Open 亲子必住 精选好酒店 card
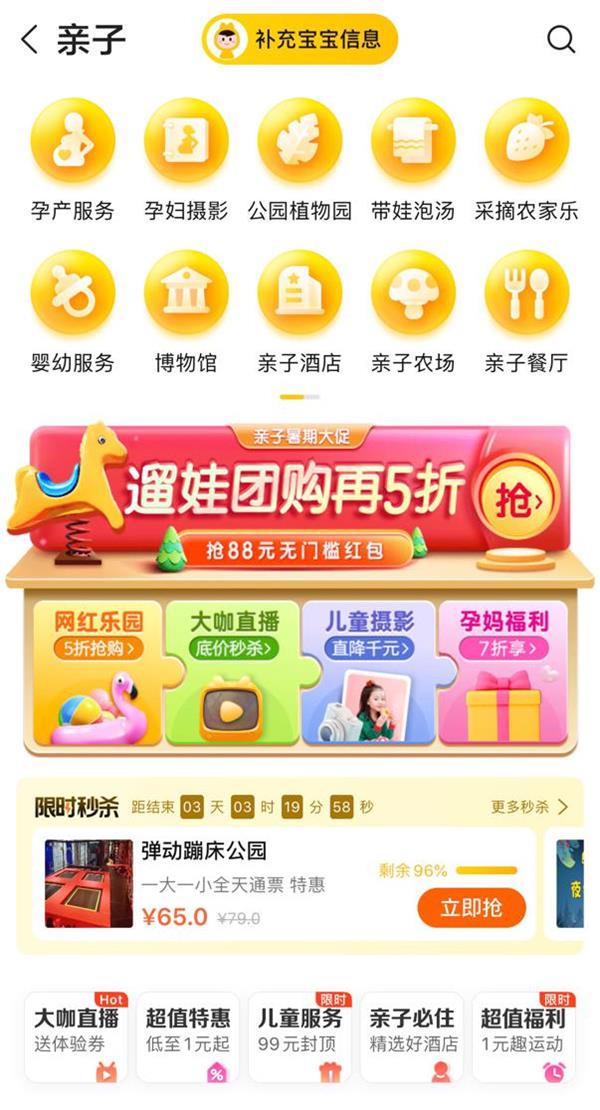Image resolution: width=600 pixels, height=1110 pixels. [412, 1037]
